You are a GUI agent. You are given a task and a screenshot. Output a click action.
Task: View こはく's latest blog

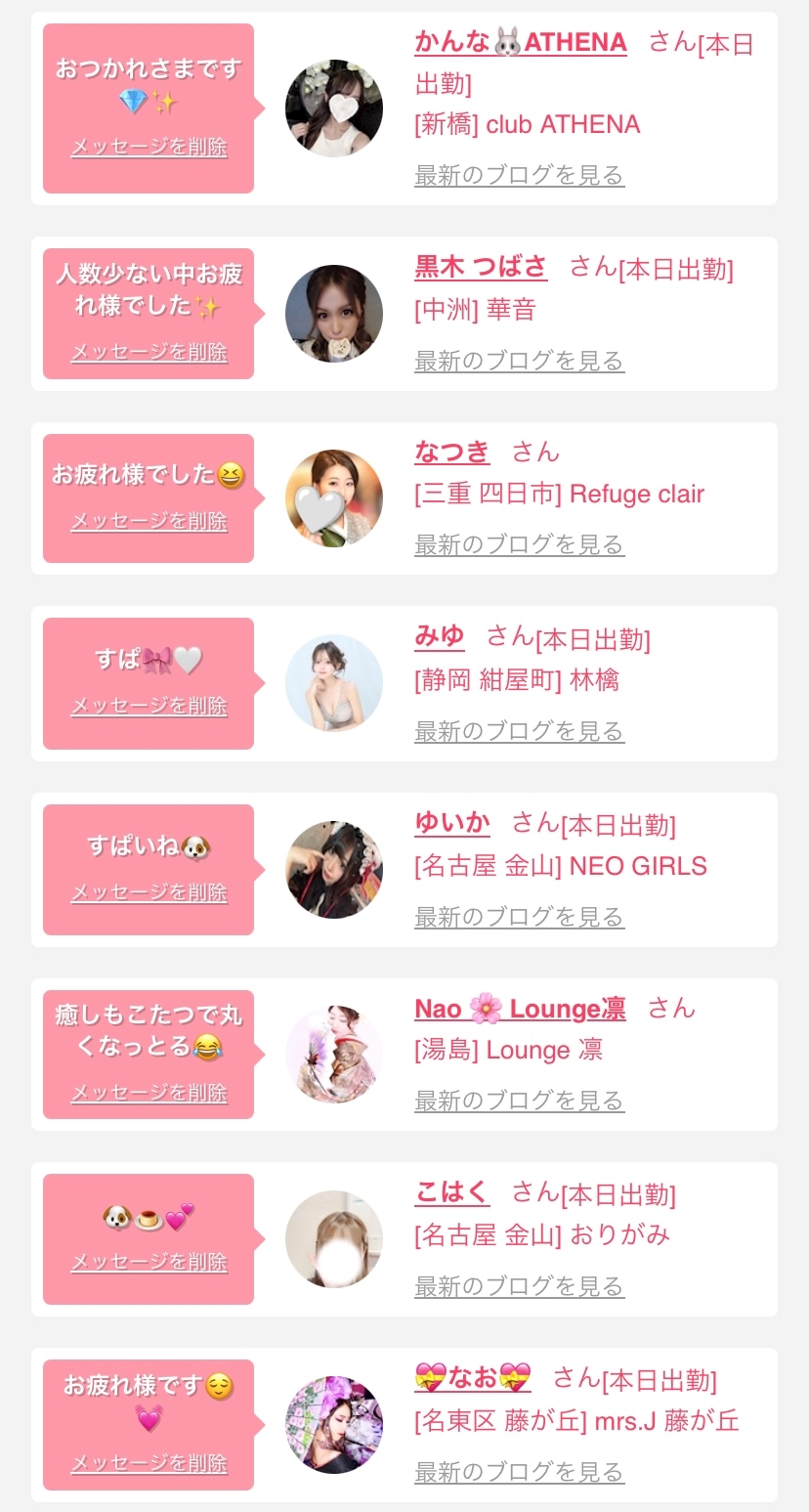click(519, 1286)
